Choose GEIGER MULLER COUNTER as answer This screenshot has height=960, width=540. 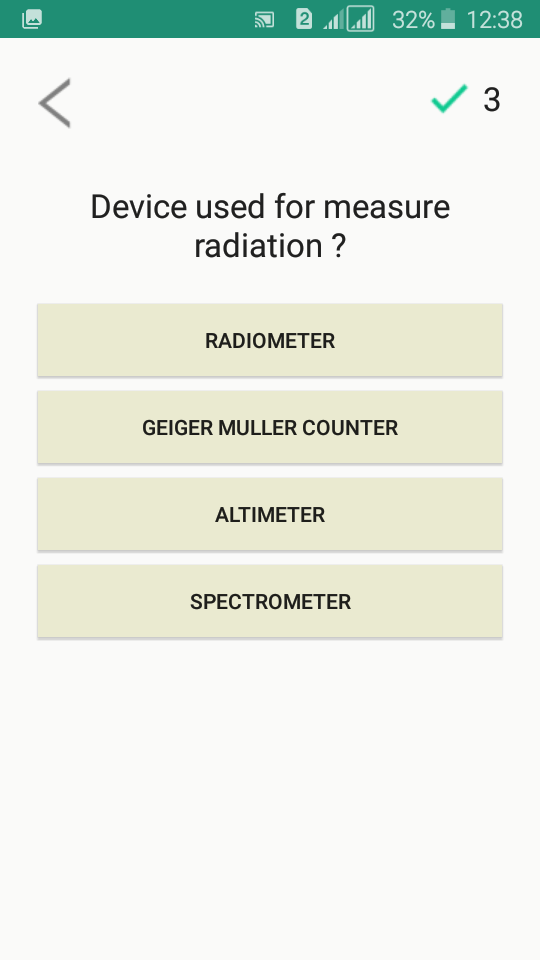(x=270, y=427)
